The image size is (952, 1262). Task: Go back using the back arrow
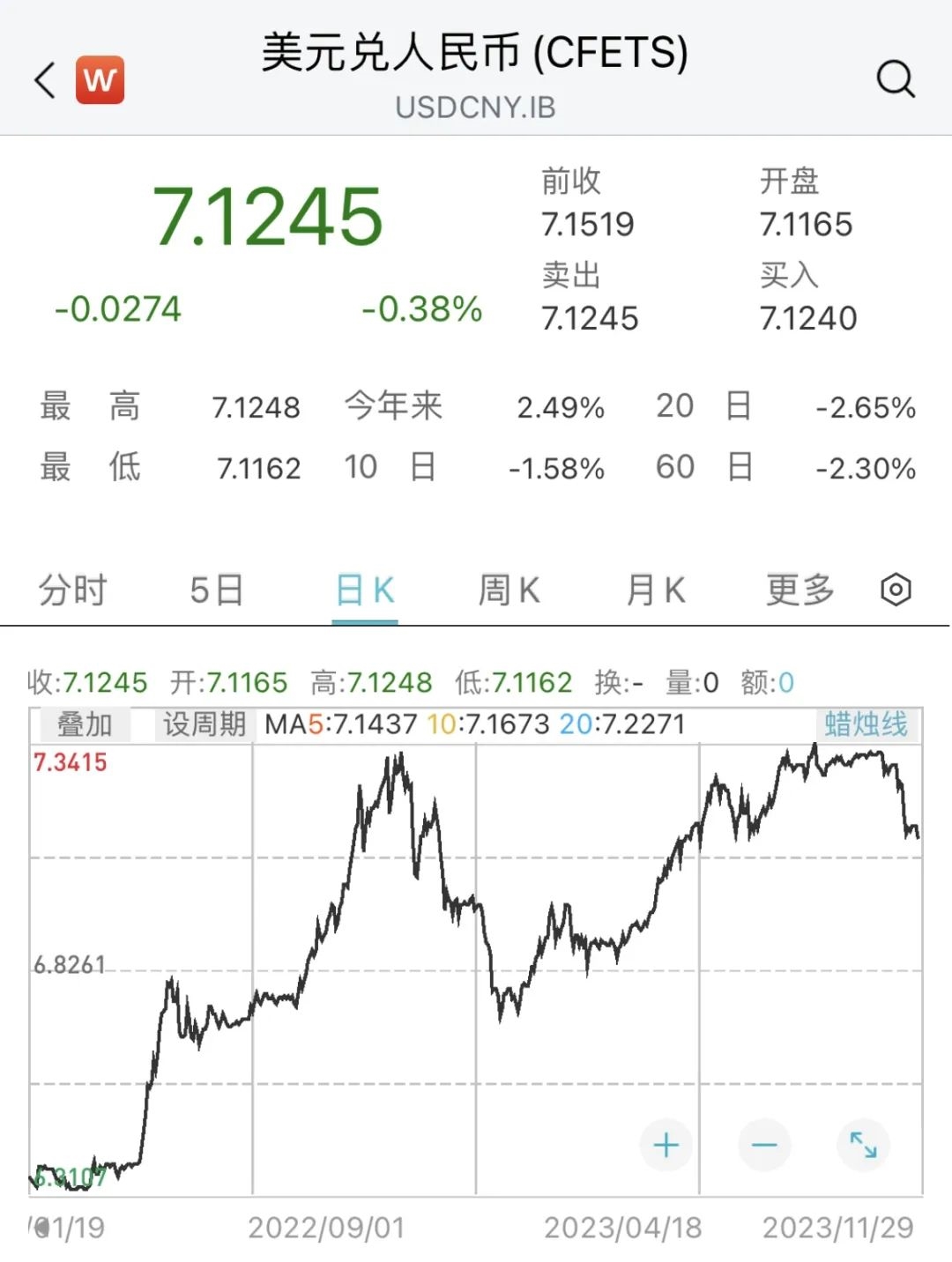point(45,80)
